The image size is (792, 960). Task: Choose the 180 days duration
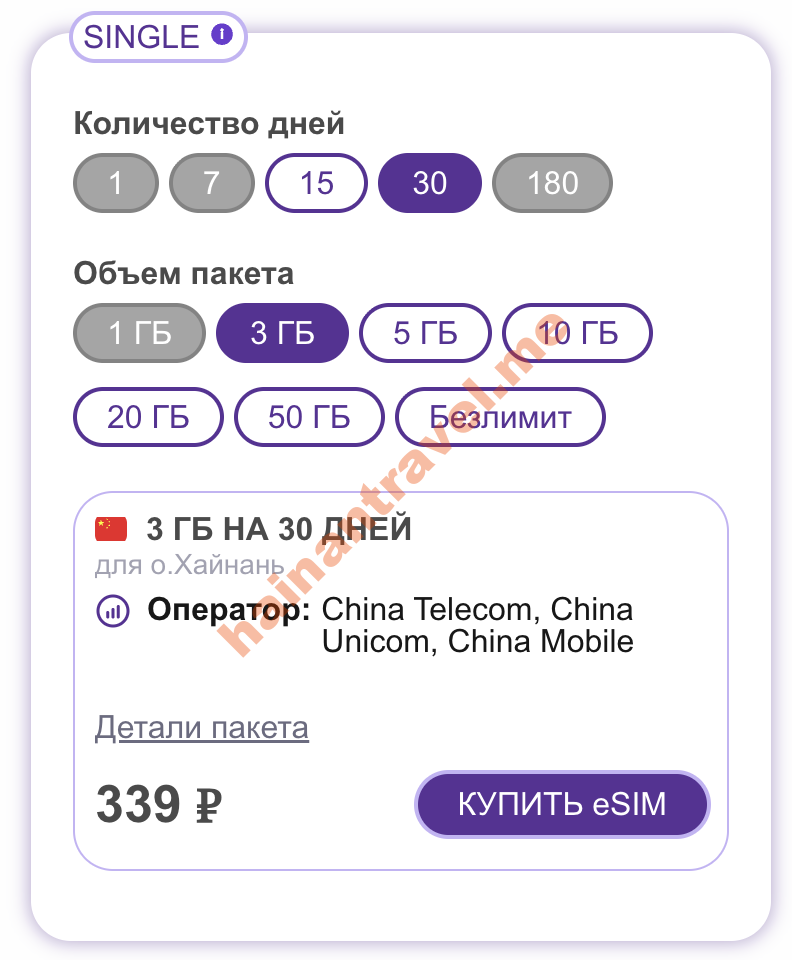tap(552, 183)
